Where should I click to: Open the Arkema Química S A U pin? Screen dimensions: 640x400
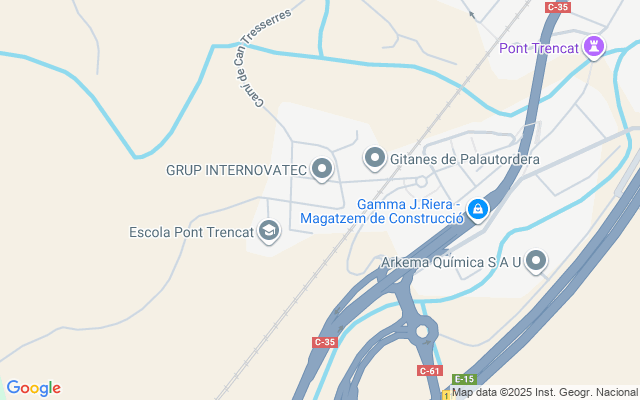click(536, 262)
